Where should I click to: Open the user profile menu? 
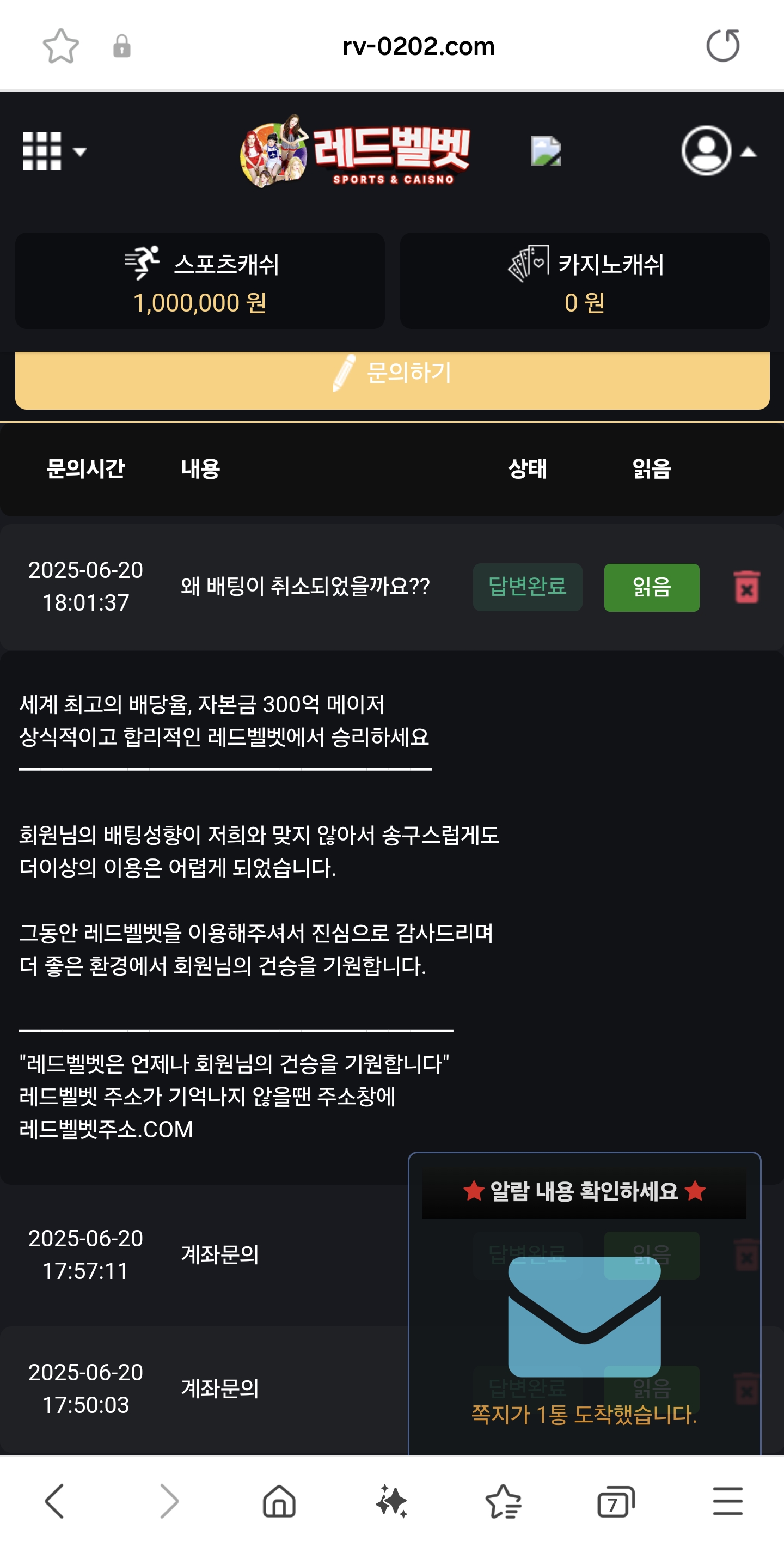718,151
